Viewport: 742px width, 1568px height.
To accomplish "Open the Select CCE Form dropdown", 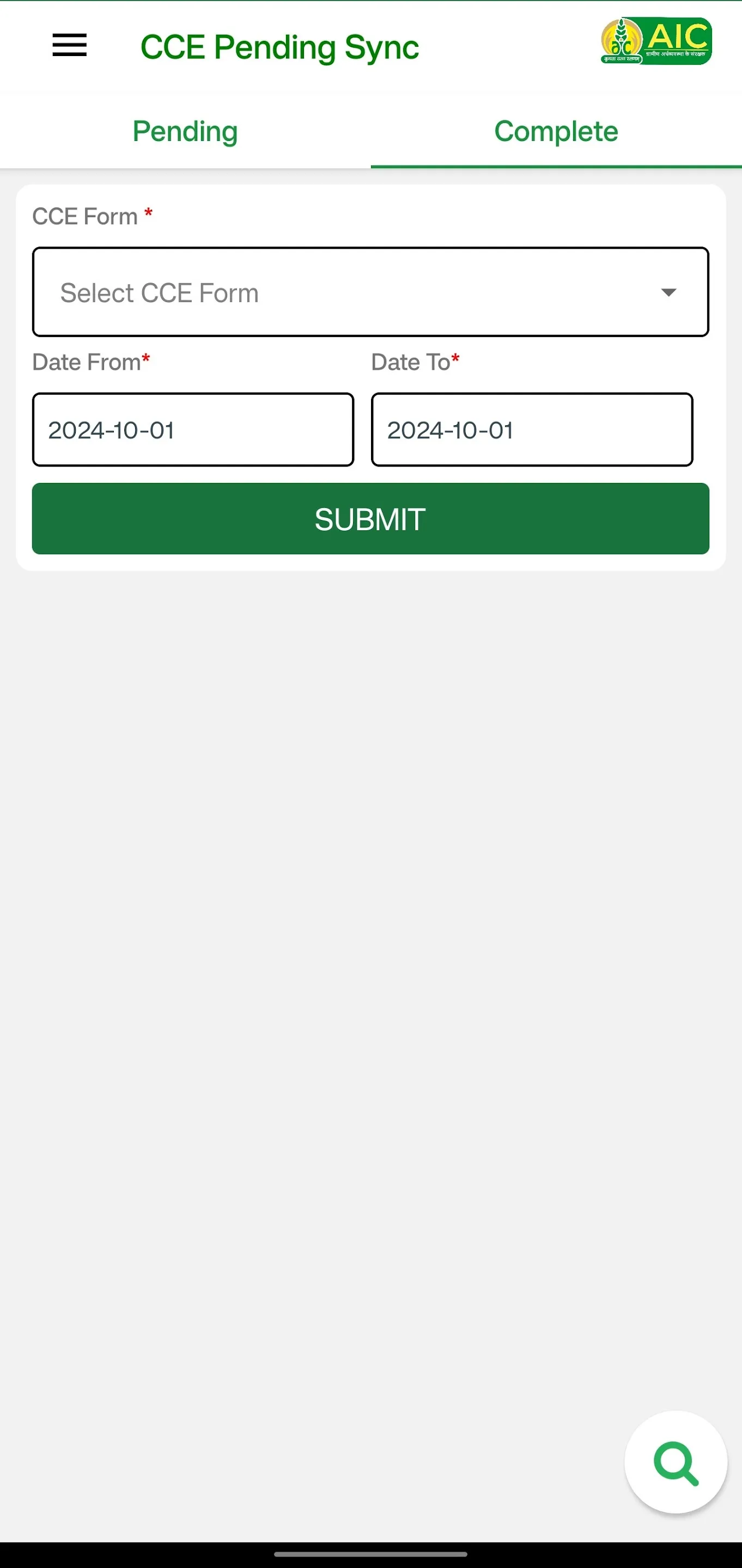I will (x=370, y=292).
